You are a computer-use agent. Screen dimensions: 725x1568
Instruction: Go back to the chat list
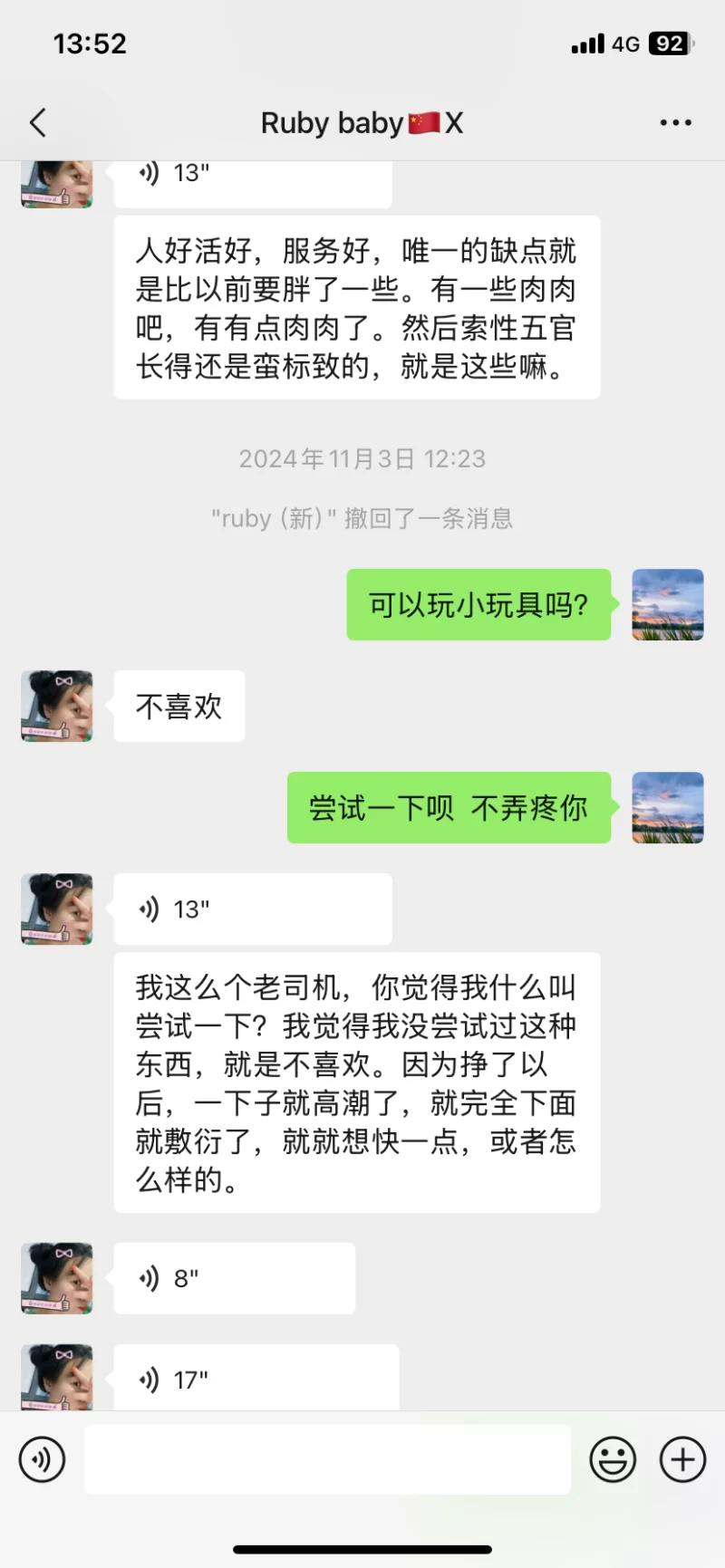coord(38,123)
